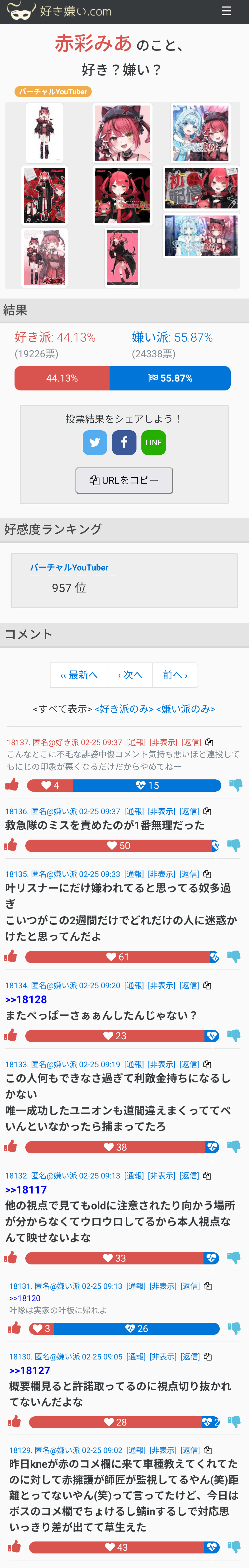Hide comment 18136 with 非表示

coord(162,811)
